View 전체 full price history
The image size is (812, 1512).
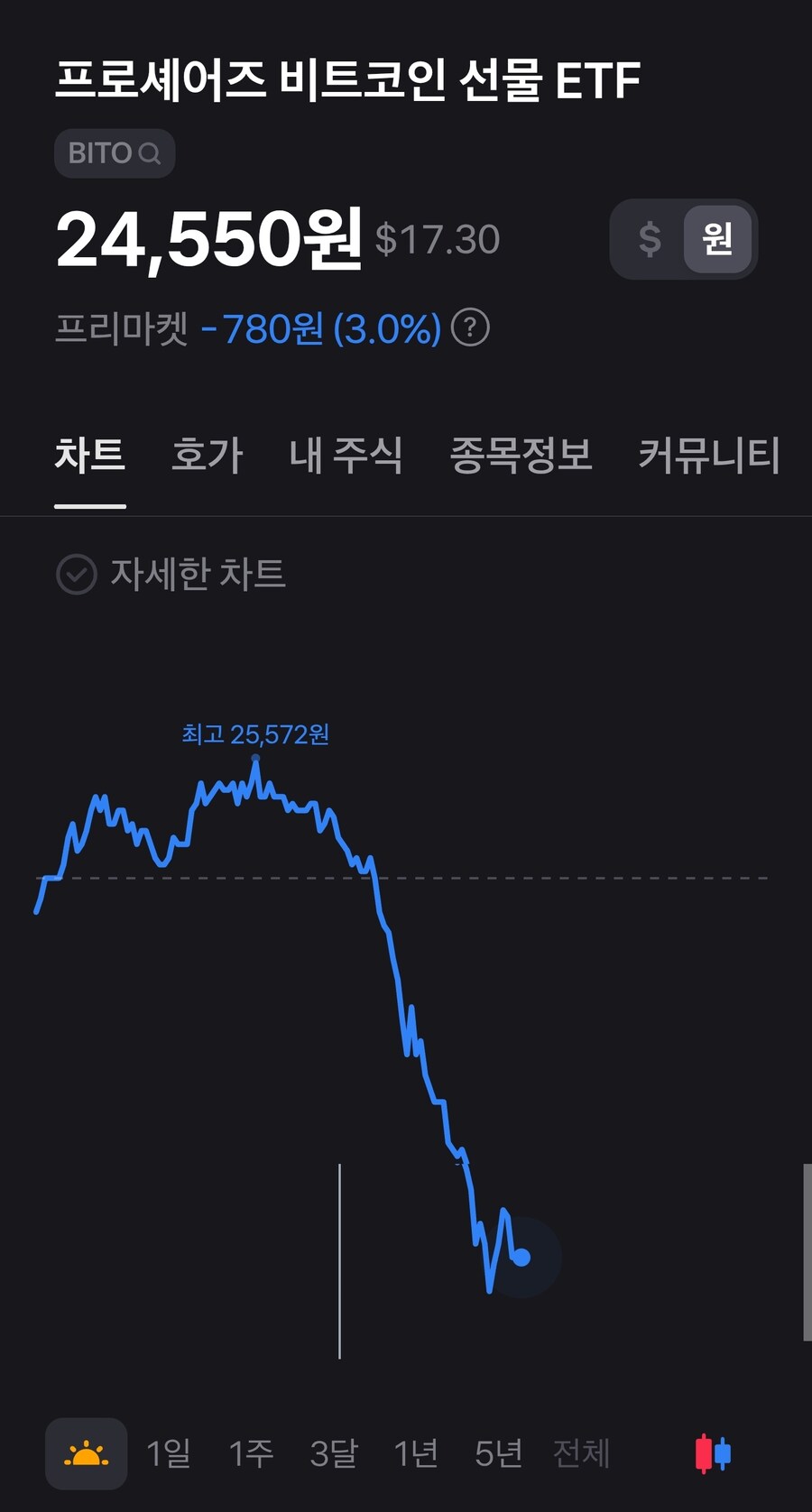(578, 1455)
